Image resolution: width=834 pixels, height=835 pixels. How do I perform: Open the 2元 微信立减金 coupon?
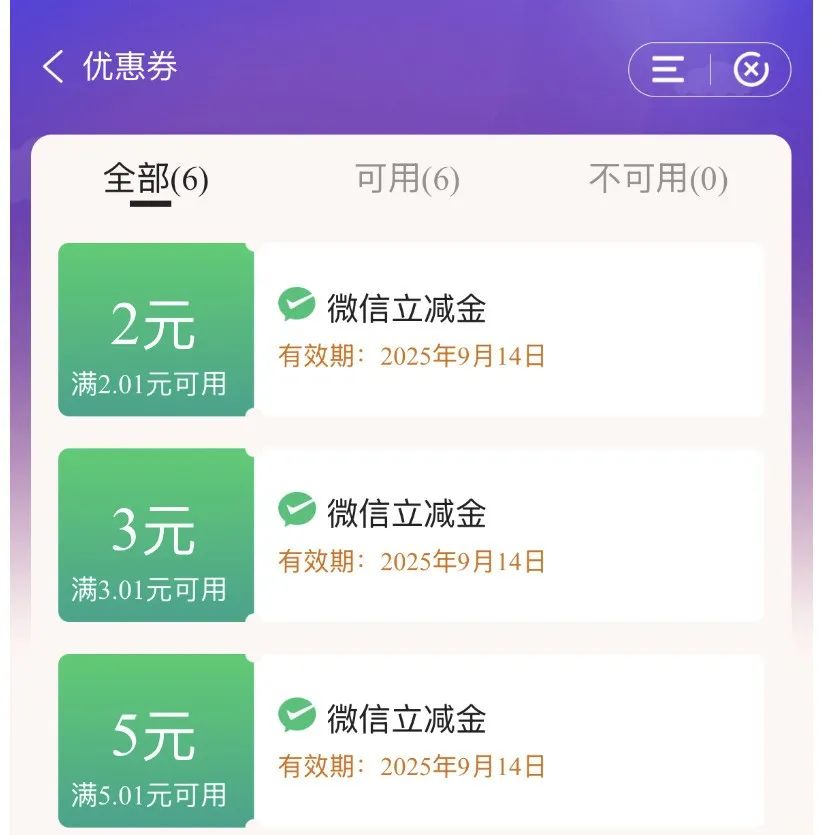click(410, 330)
